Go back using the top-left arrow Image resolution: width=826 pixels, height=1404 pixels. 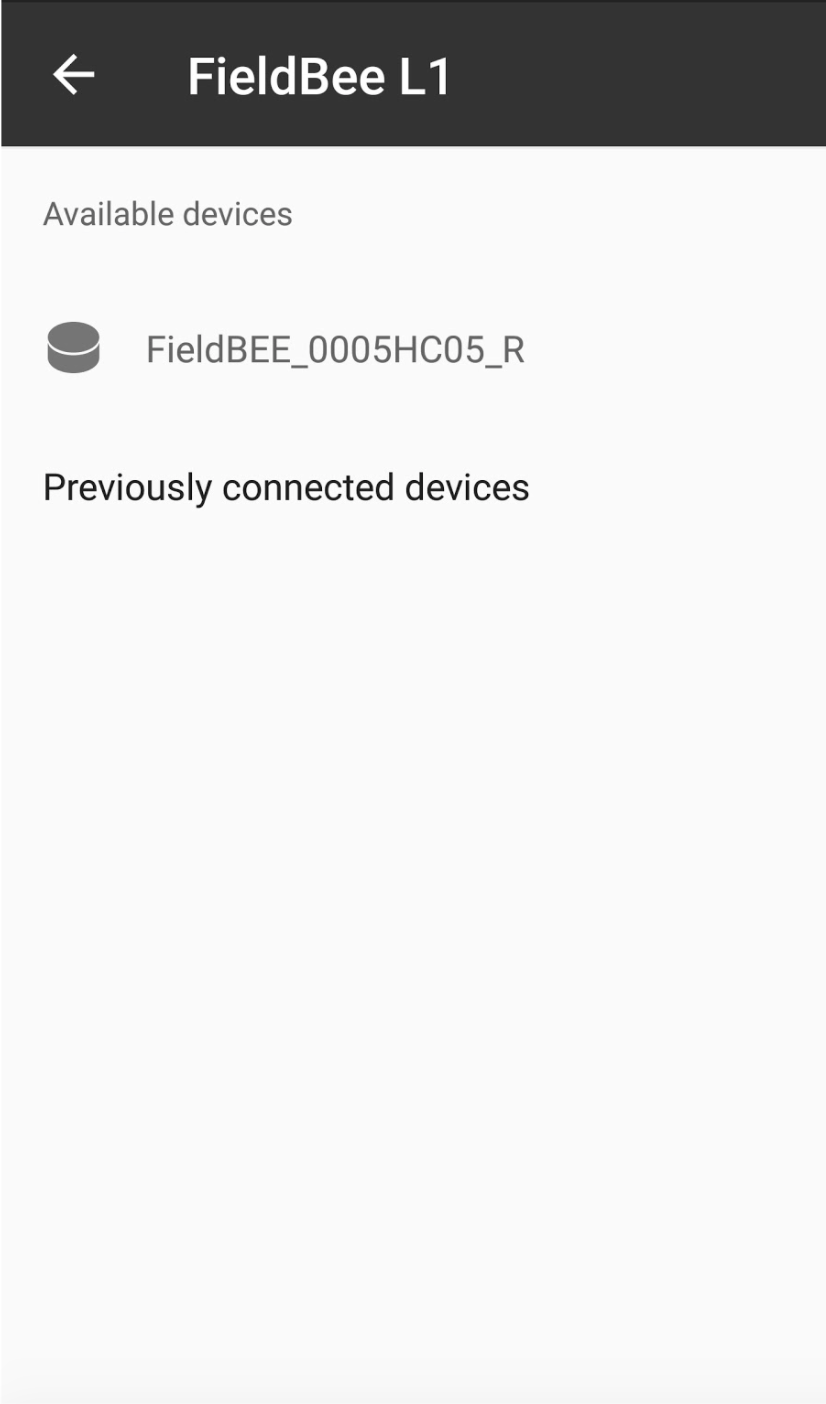click(74, 75)
